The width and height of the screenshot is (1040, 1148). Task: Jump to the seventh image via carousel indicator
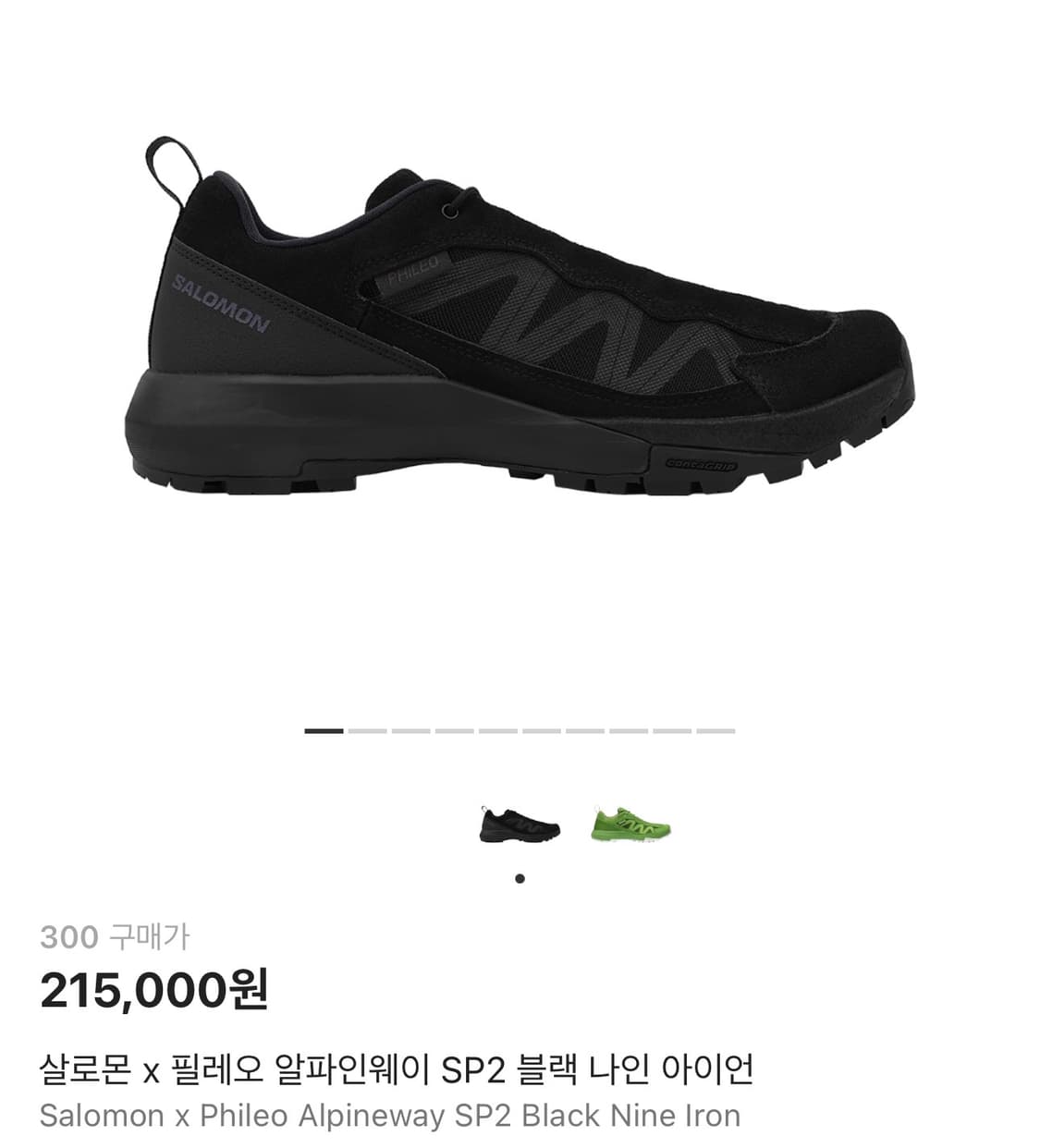coord(584,730)
